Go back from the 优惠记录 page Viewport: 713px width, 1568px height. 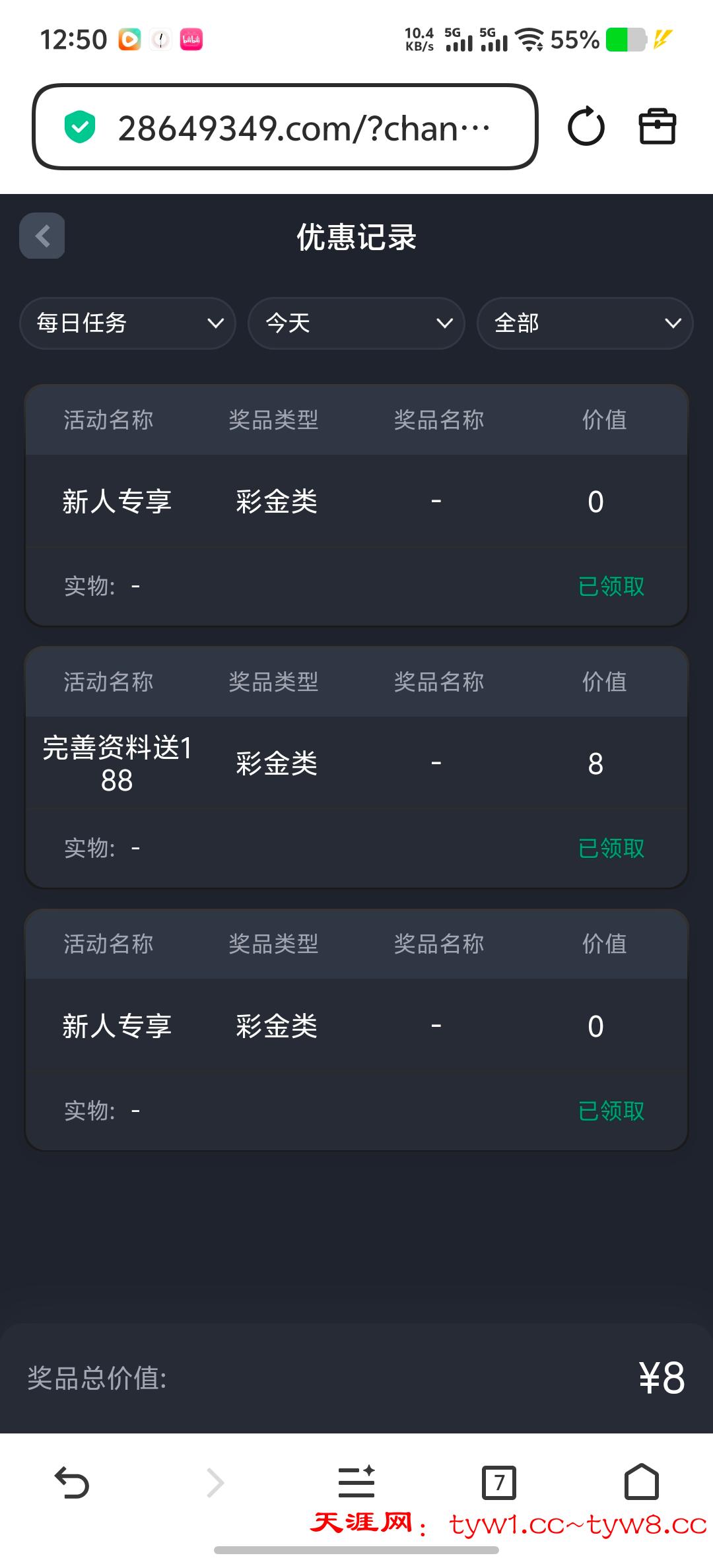[x=42, y=236]
